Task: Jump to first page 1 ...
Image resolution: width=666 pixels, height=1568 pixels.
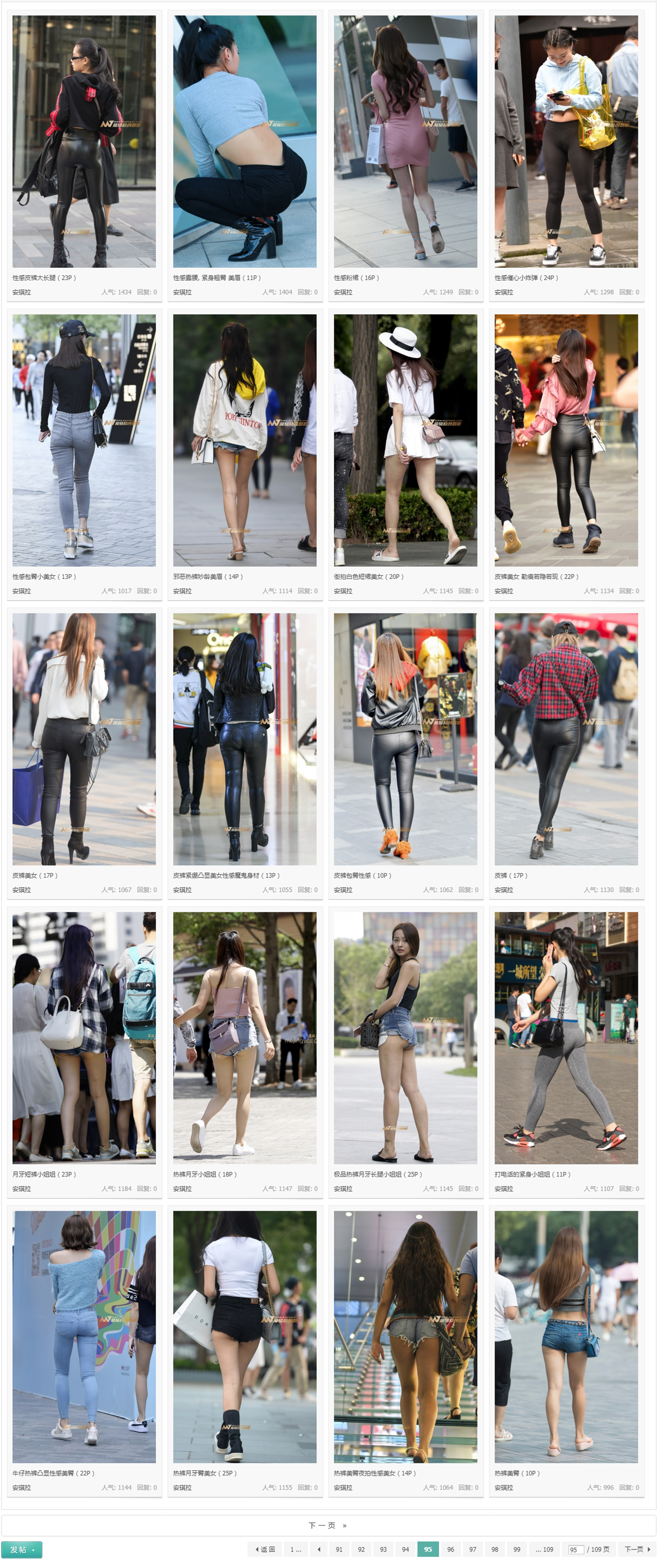Action: click(x=296, y=1549)
